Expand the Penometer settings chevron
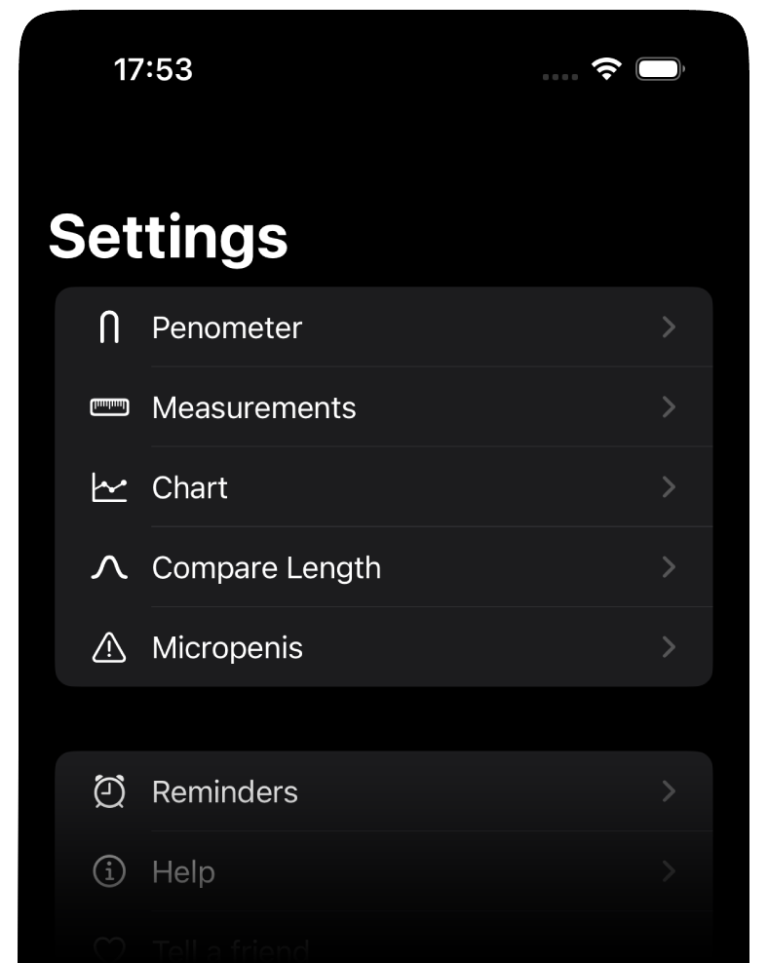Image resolution: width=768 pixels, height=963 pixels. pyautogui.click(x=668, y=327)
